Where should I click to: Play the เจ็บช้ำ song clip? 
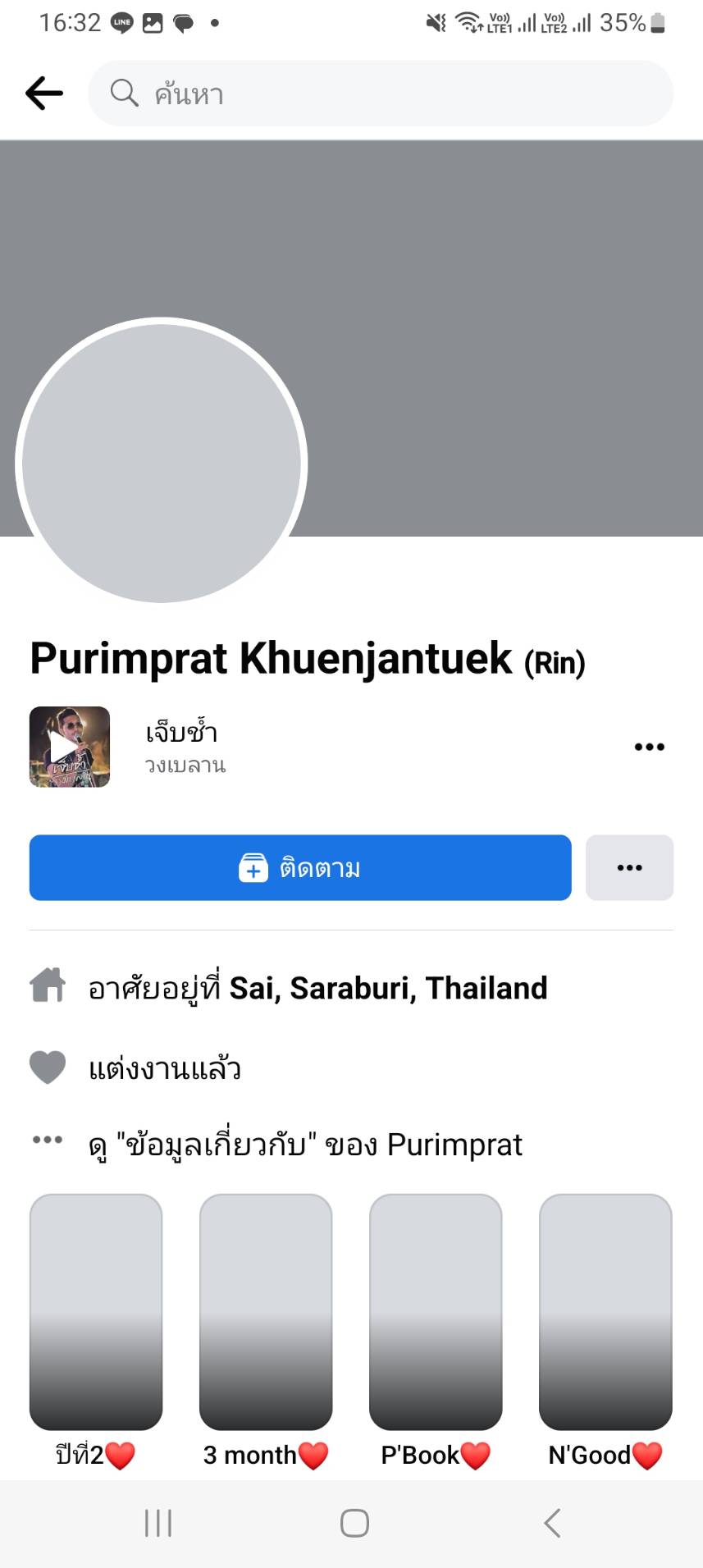[x=70, y=747]
